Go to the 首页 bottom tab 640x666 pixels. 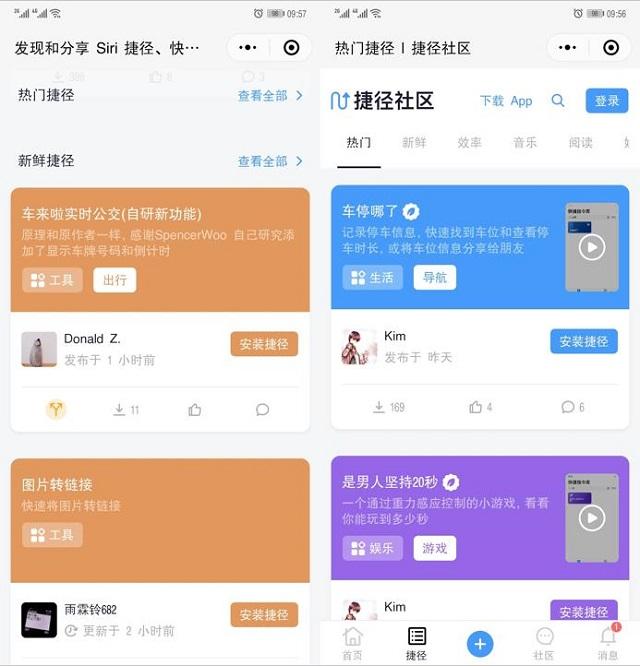point(352,643)
